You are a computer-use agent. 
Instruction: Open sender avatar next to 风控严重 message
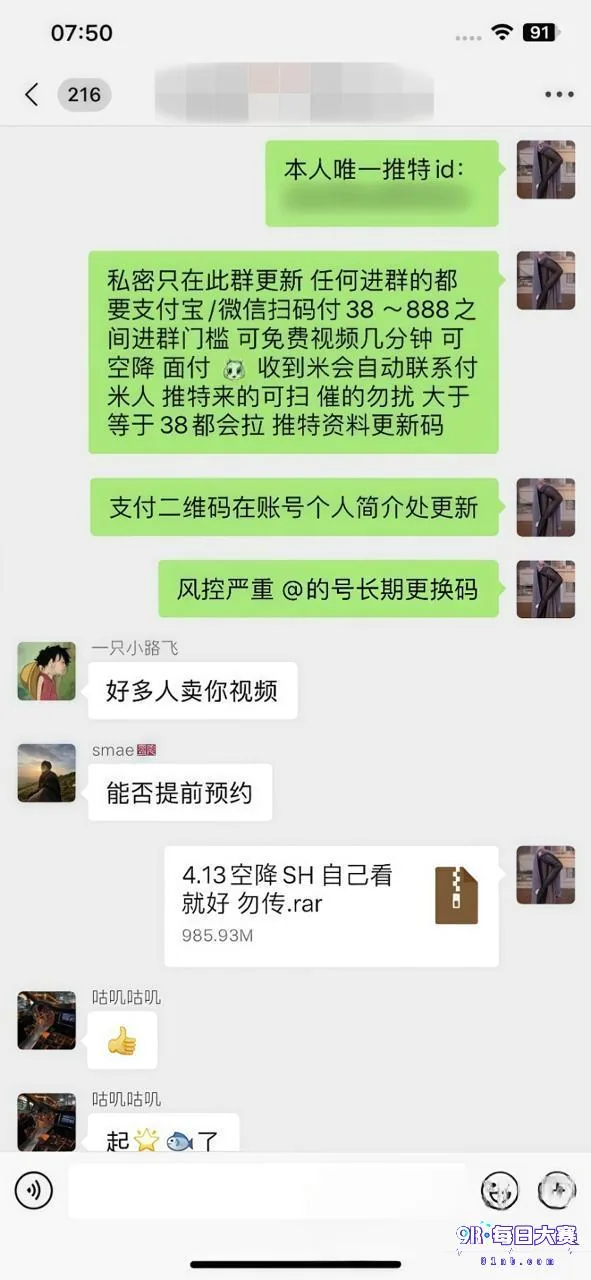[546, 589]
